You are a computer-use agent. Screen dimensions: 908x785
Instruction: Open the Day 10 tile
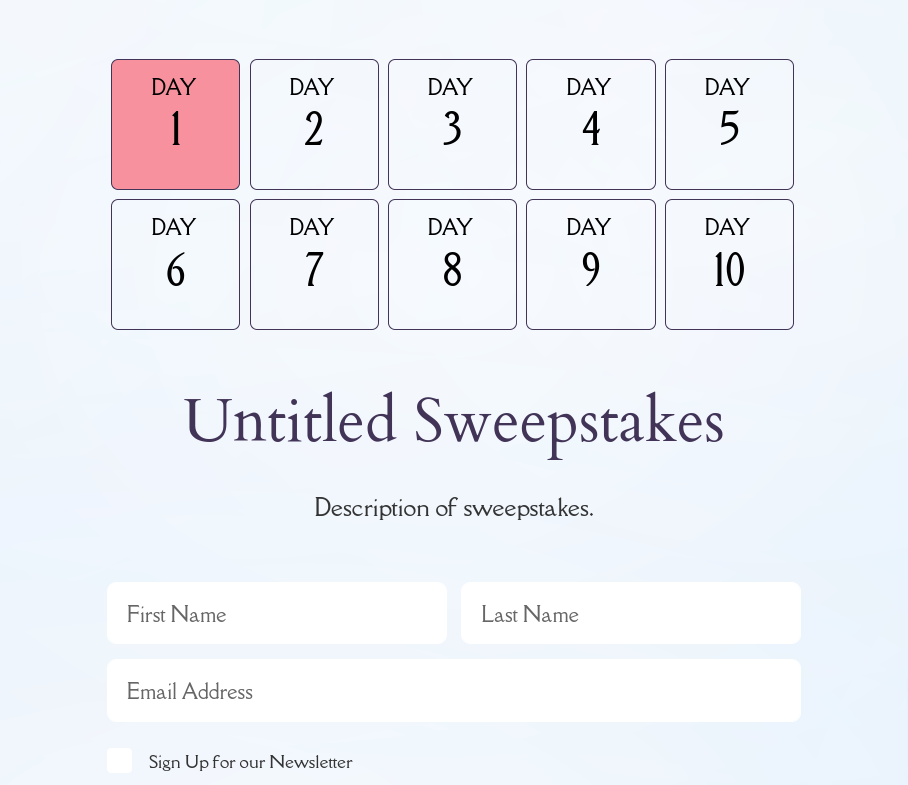tap(729, 264)
